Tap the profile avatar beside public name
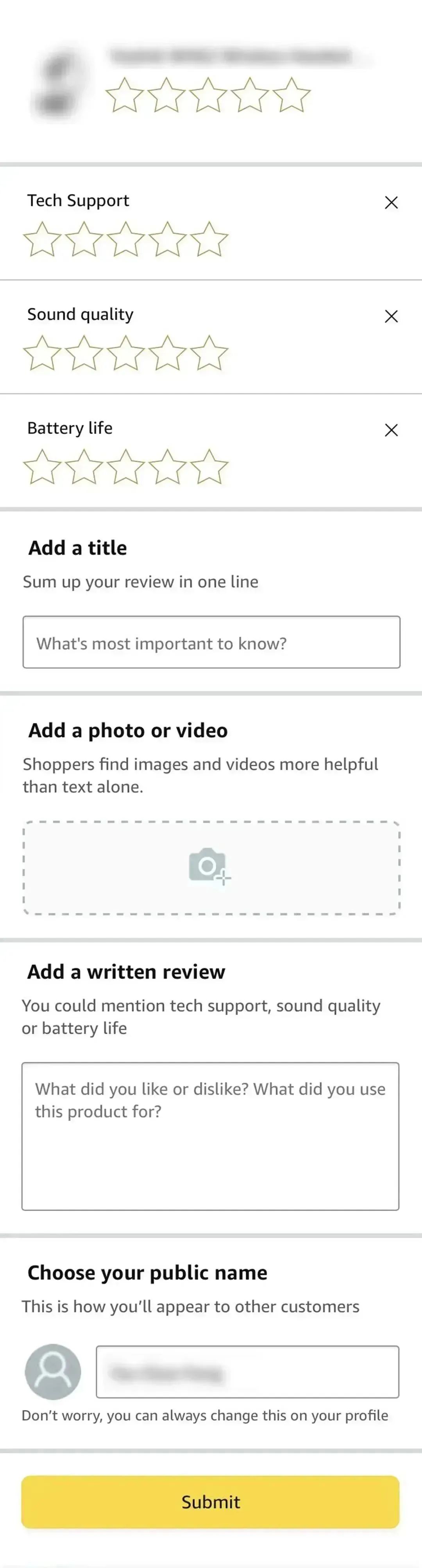Image resolution: width=422 pixels, height=1568 pixels. [53, 1372]
